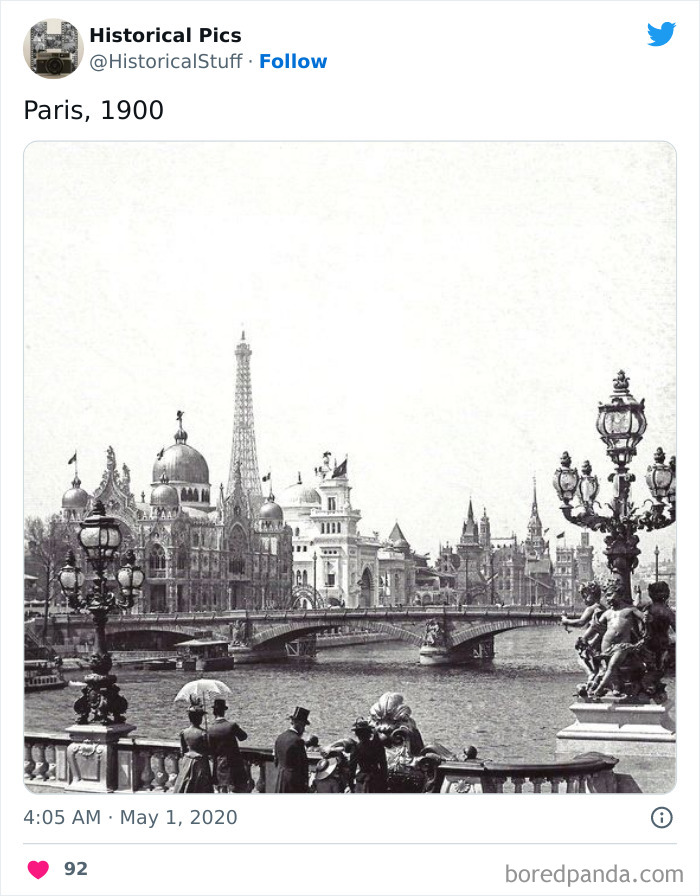Open the tweet info icon
Screen dimensions: 700x896
[661, 817]
